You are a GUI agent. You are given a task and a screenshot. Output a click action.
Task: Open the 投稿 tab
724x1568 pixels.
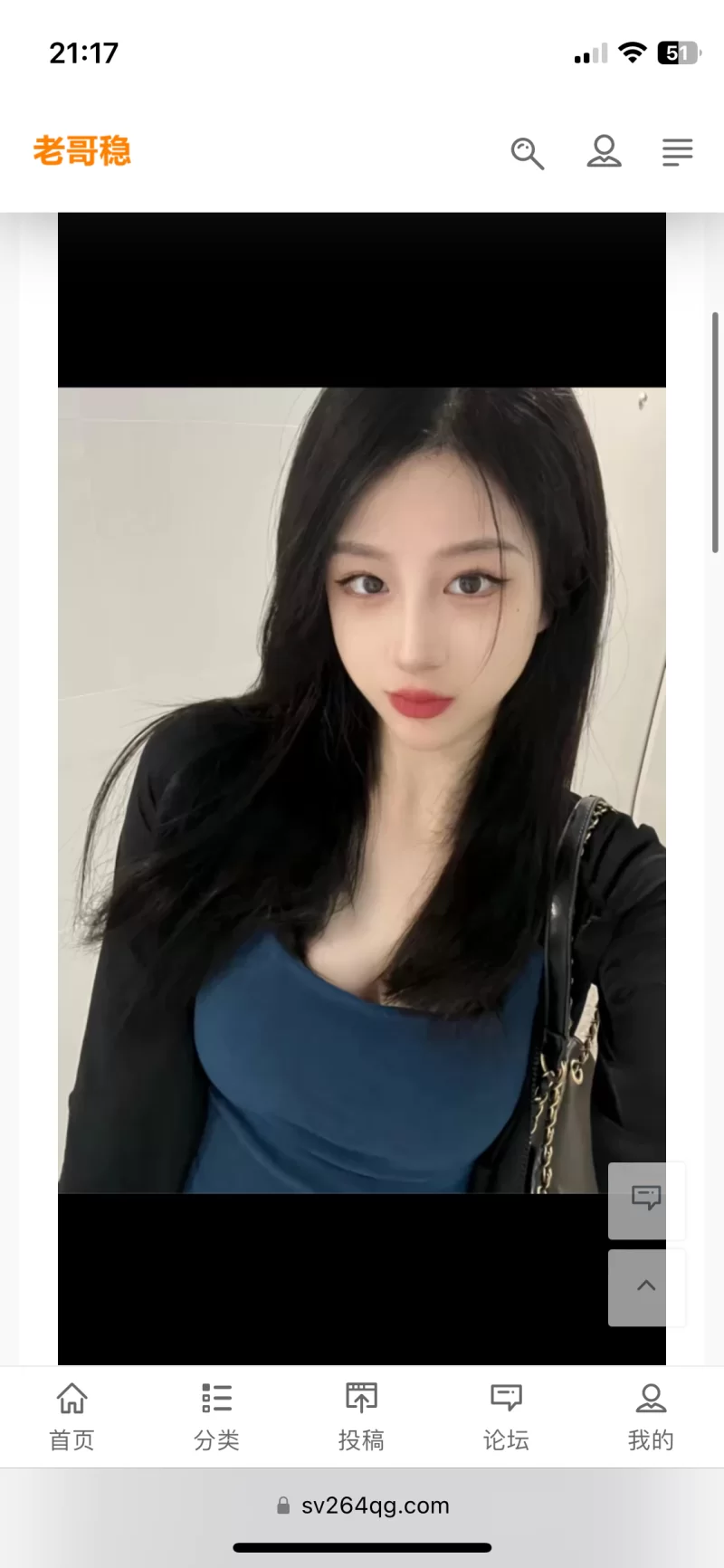[361, 1416]
